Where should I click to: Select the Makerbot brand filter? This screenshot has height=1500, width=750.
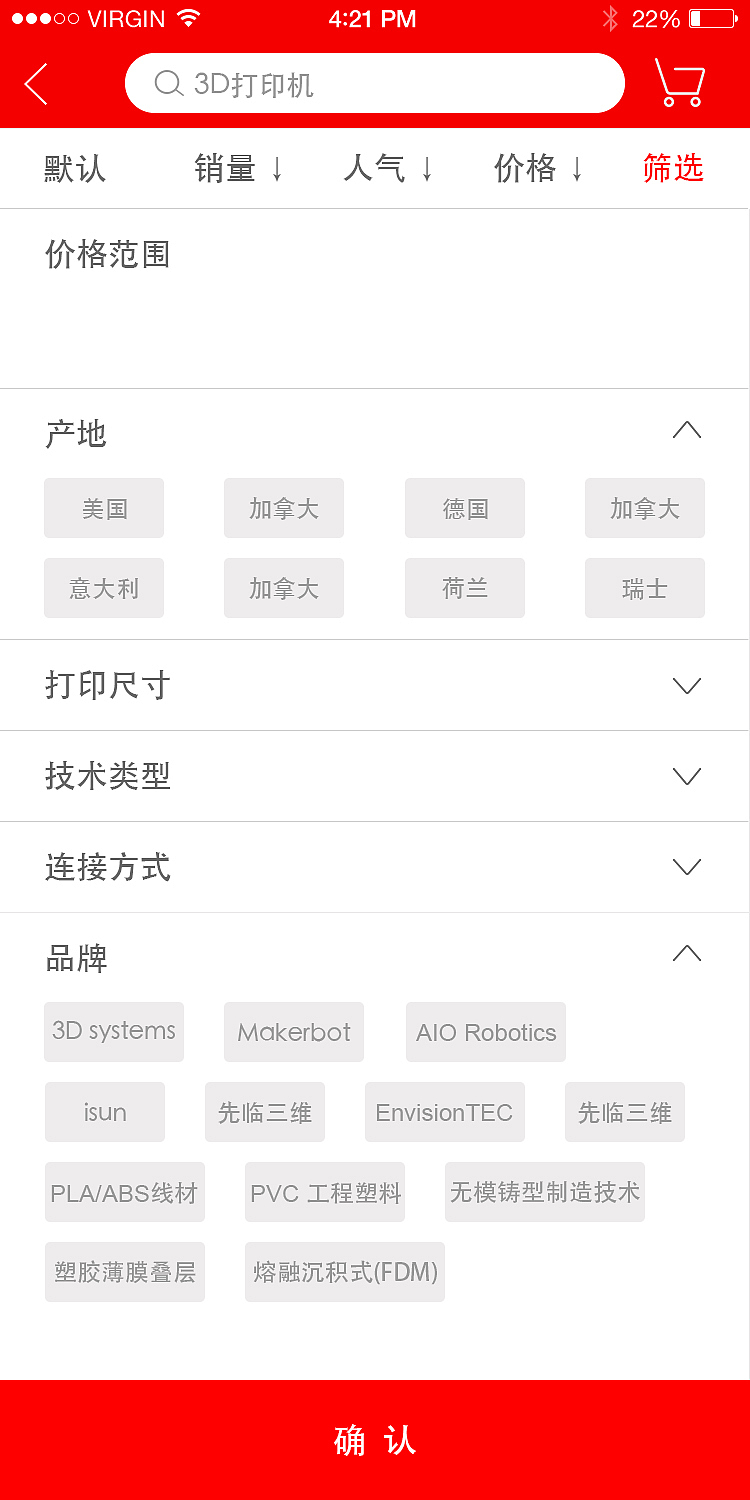pos(294,1032)
